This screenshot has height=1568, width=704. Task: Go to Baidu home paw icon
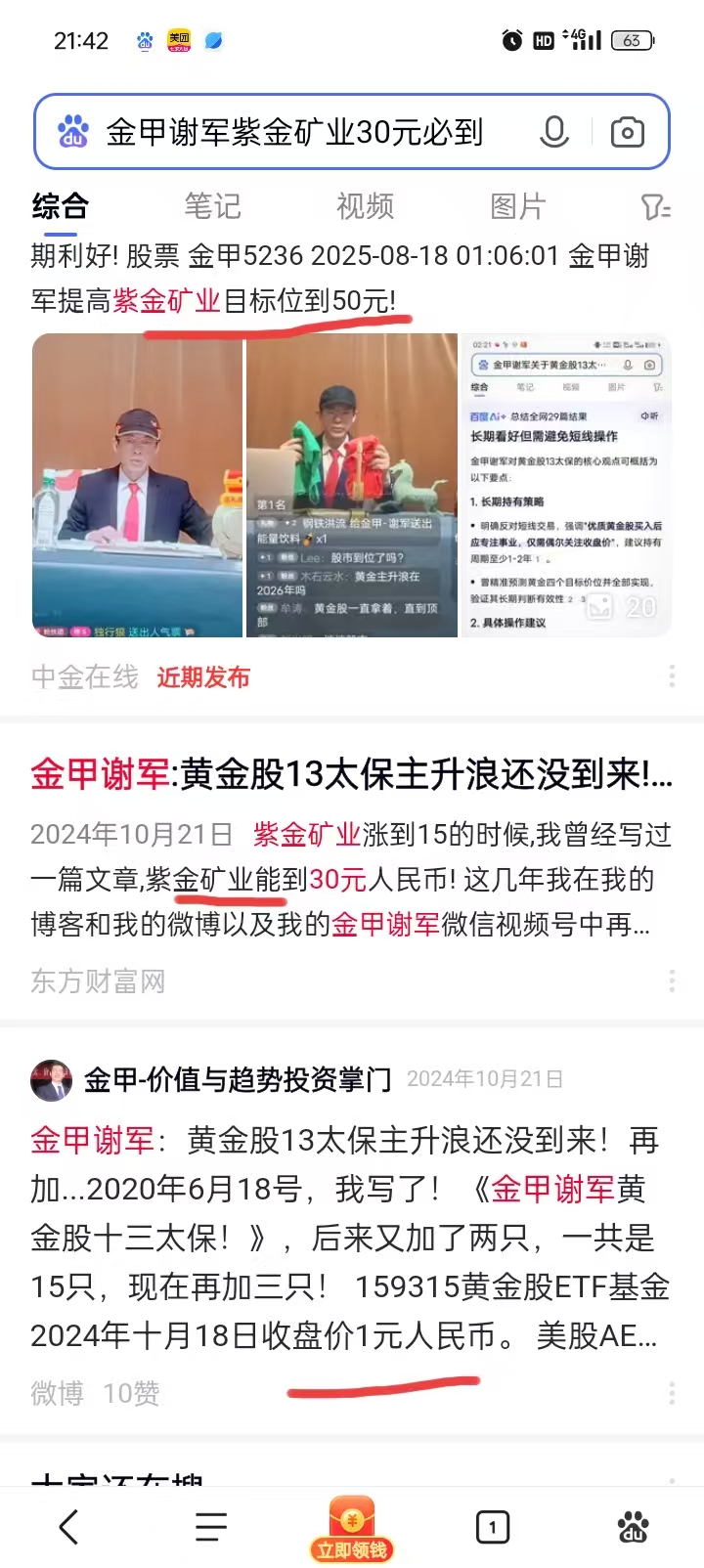633,1527
